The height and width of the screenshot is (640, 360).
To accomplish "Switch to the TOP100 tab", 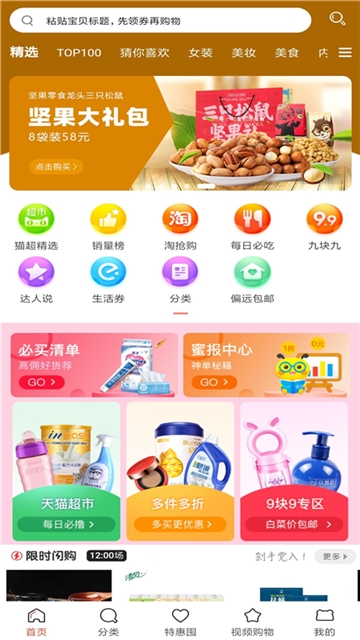I will pos(79,53).
